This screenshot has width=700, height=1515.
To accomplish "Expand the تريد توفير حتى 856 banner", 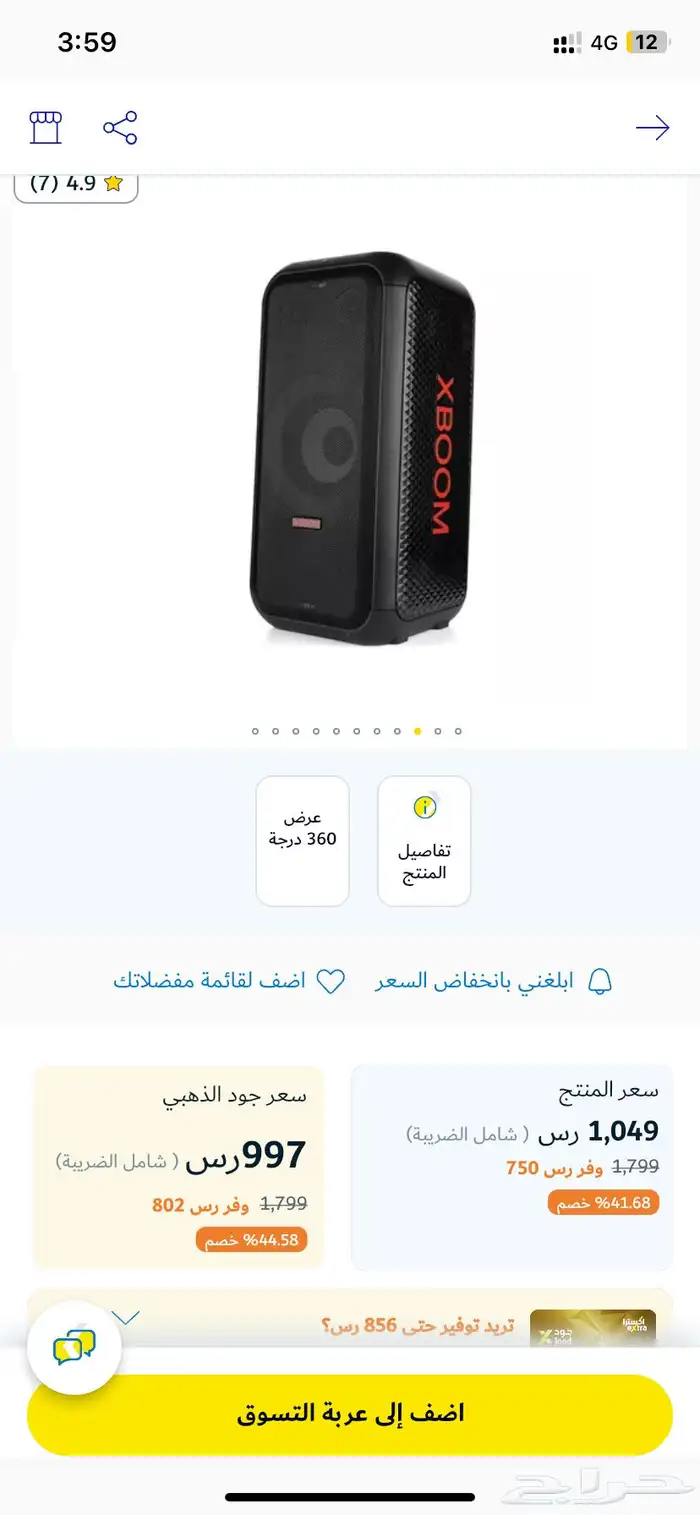I will click(x=128, y=1318).
